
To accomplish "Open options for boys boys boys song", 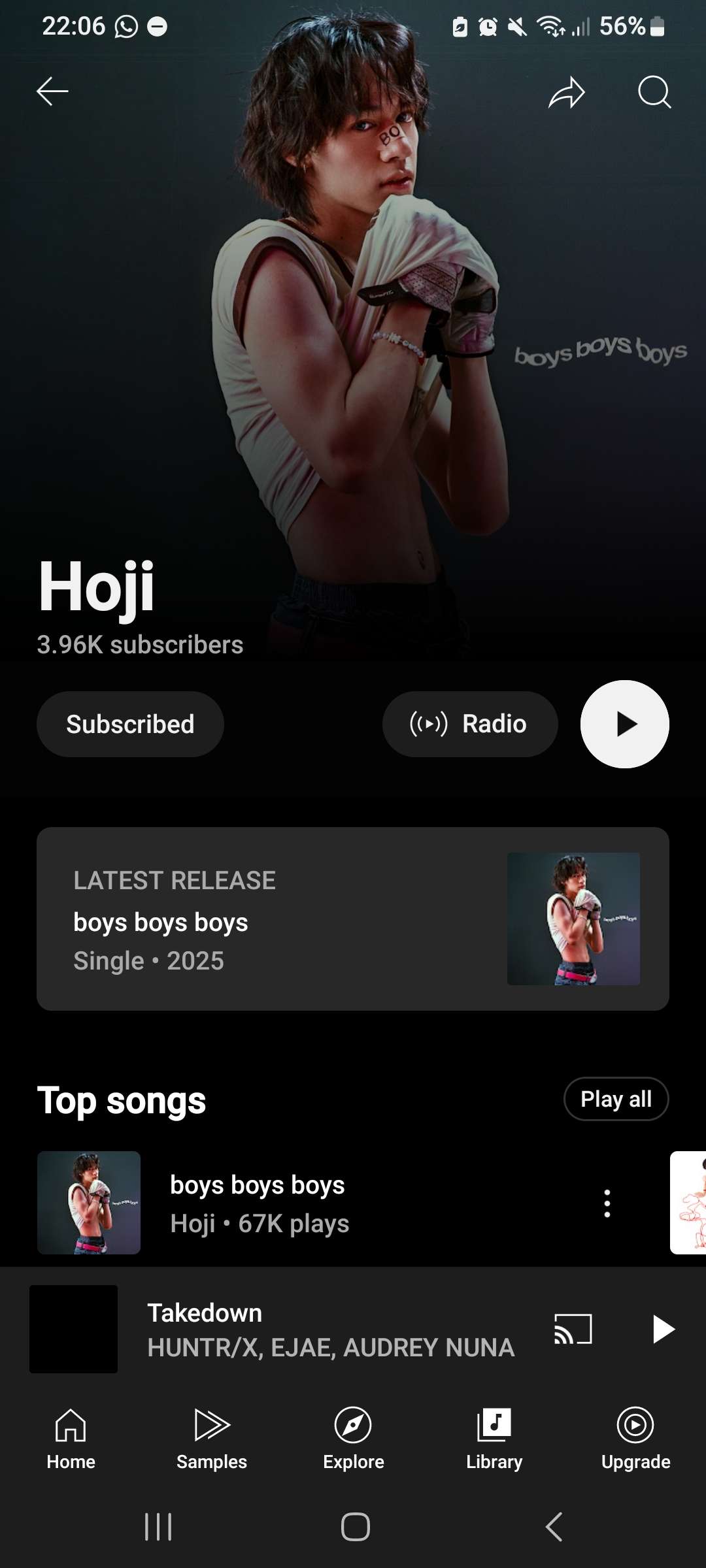I will click(x=607, y=1203).
